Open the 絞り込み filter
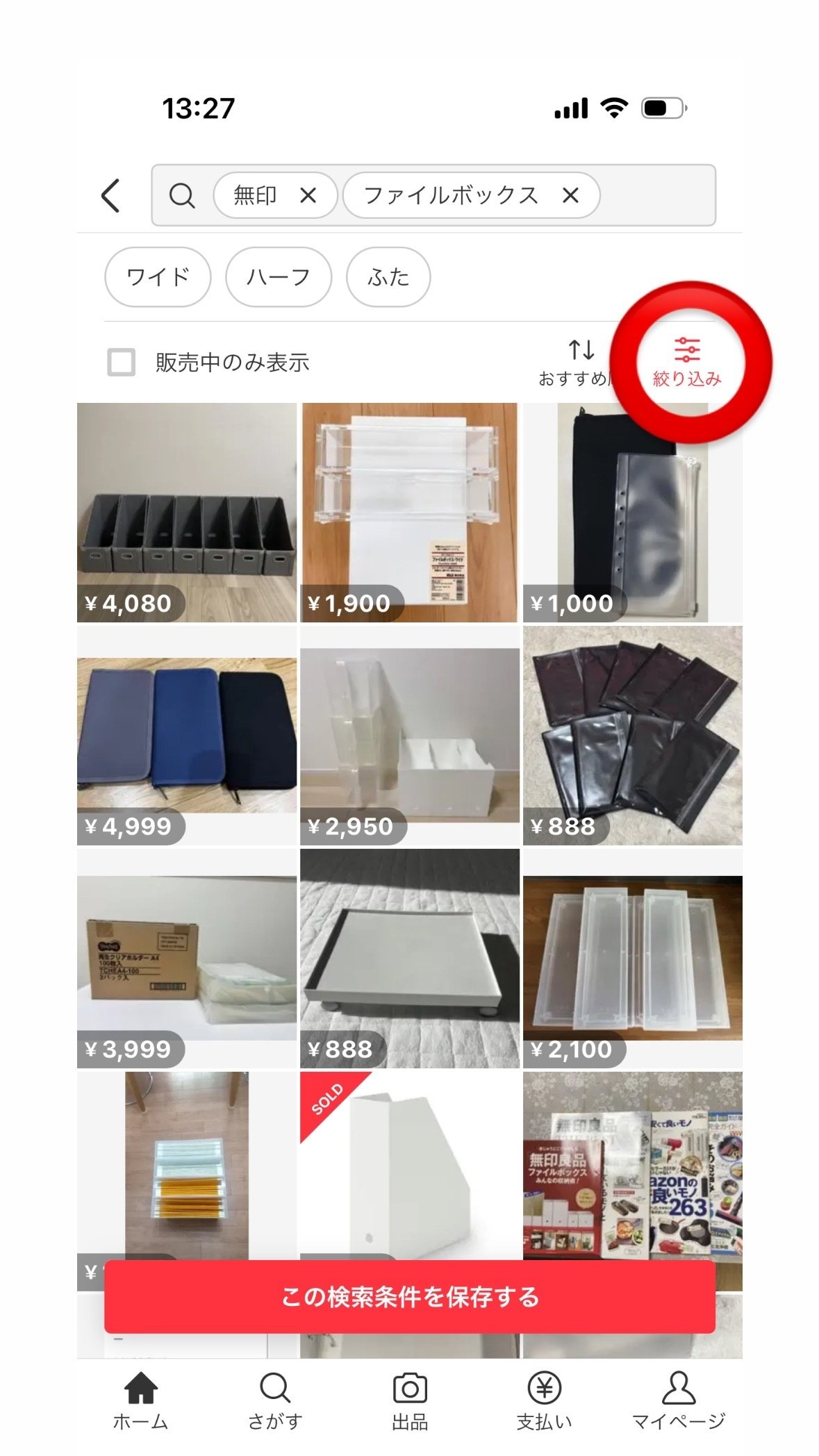This screenshot has height=1456, width=819. tap(687, 362)
